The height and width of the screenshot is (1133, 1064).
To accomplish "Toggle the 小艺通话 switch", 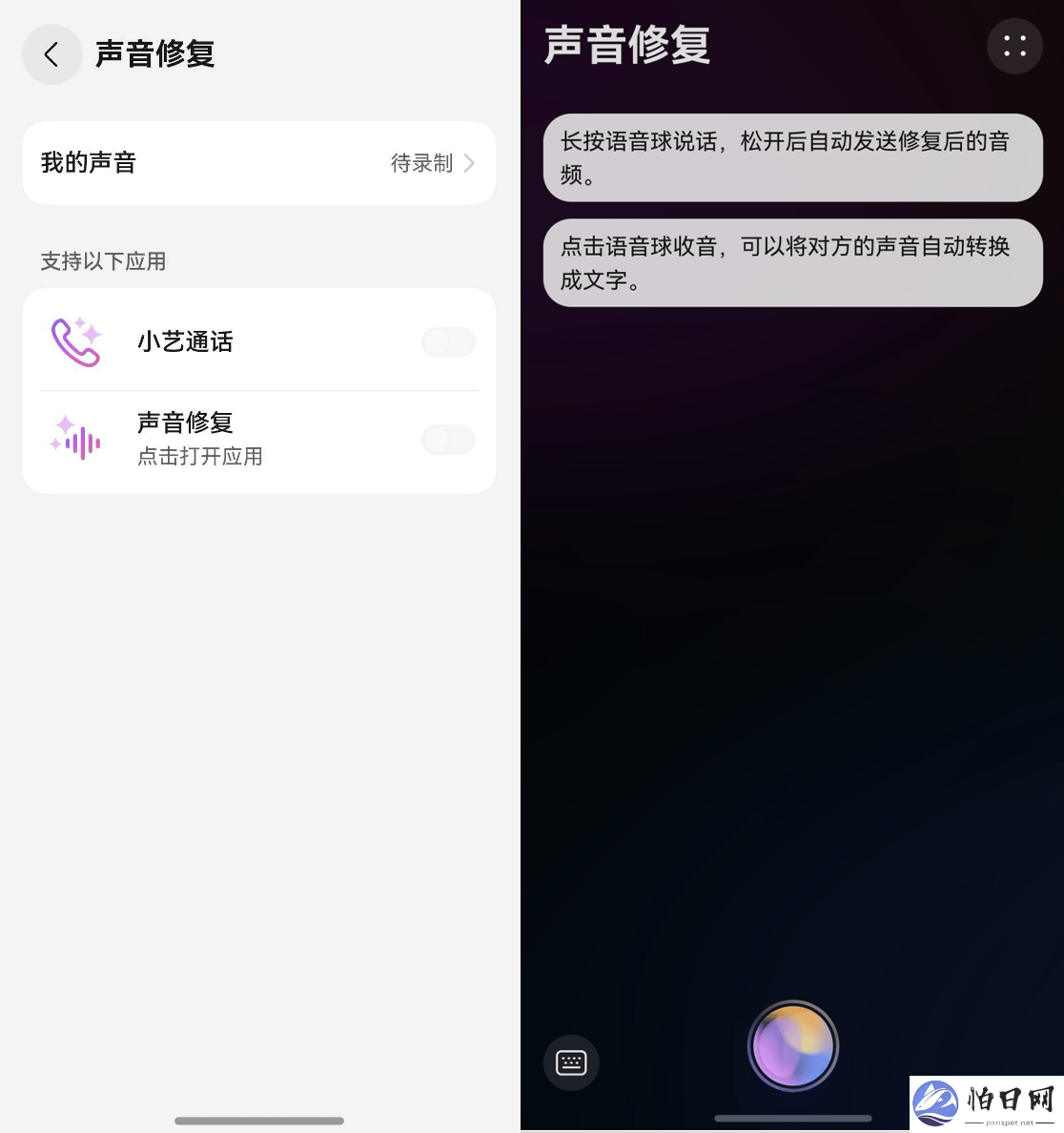I will (x=448, y=342).
